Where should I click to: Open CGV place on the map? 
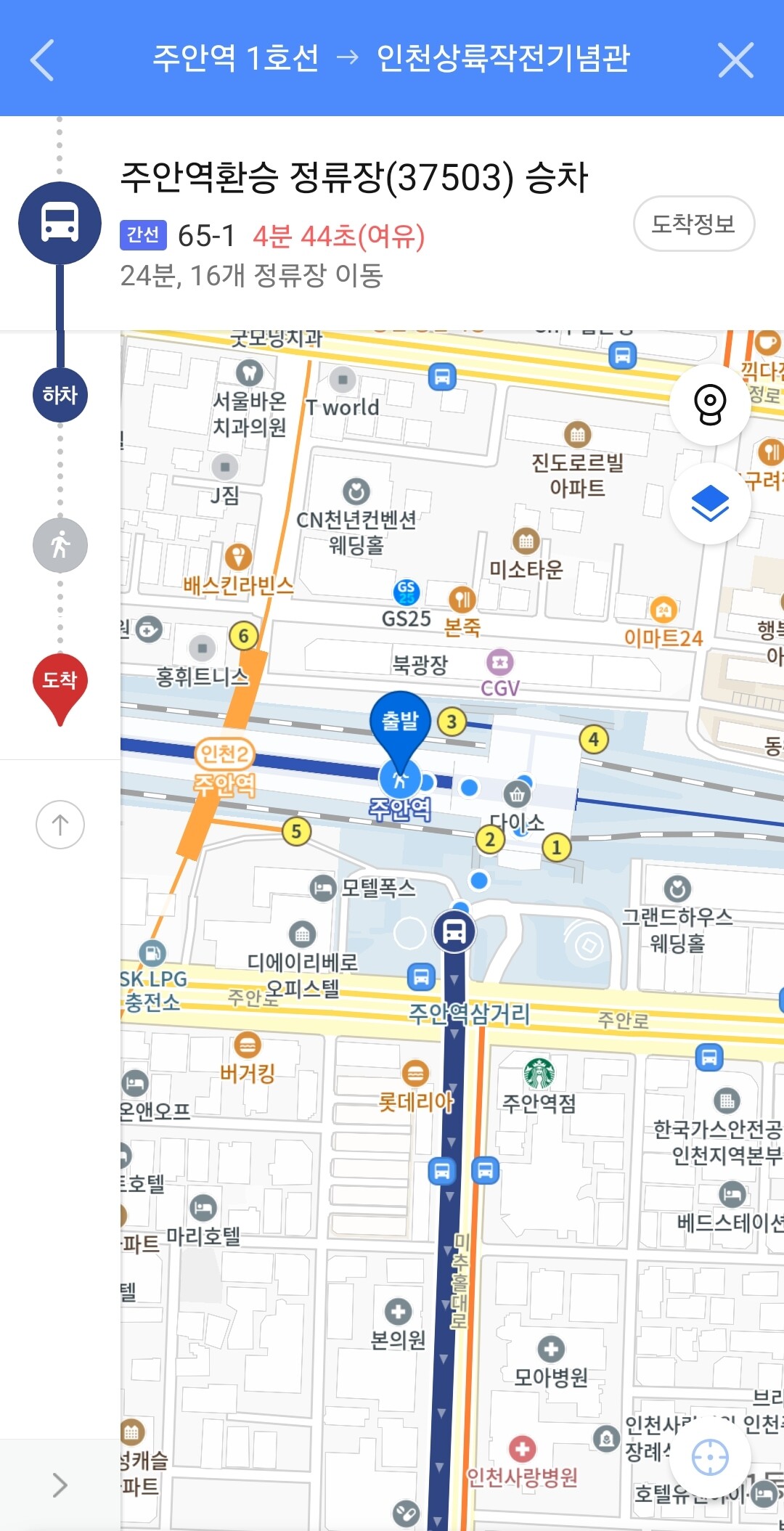[499, 663]
